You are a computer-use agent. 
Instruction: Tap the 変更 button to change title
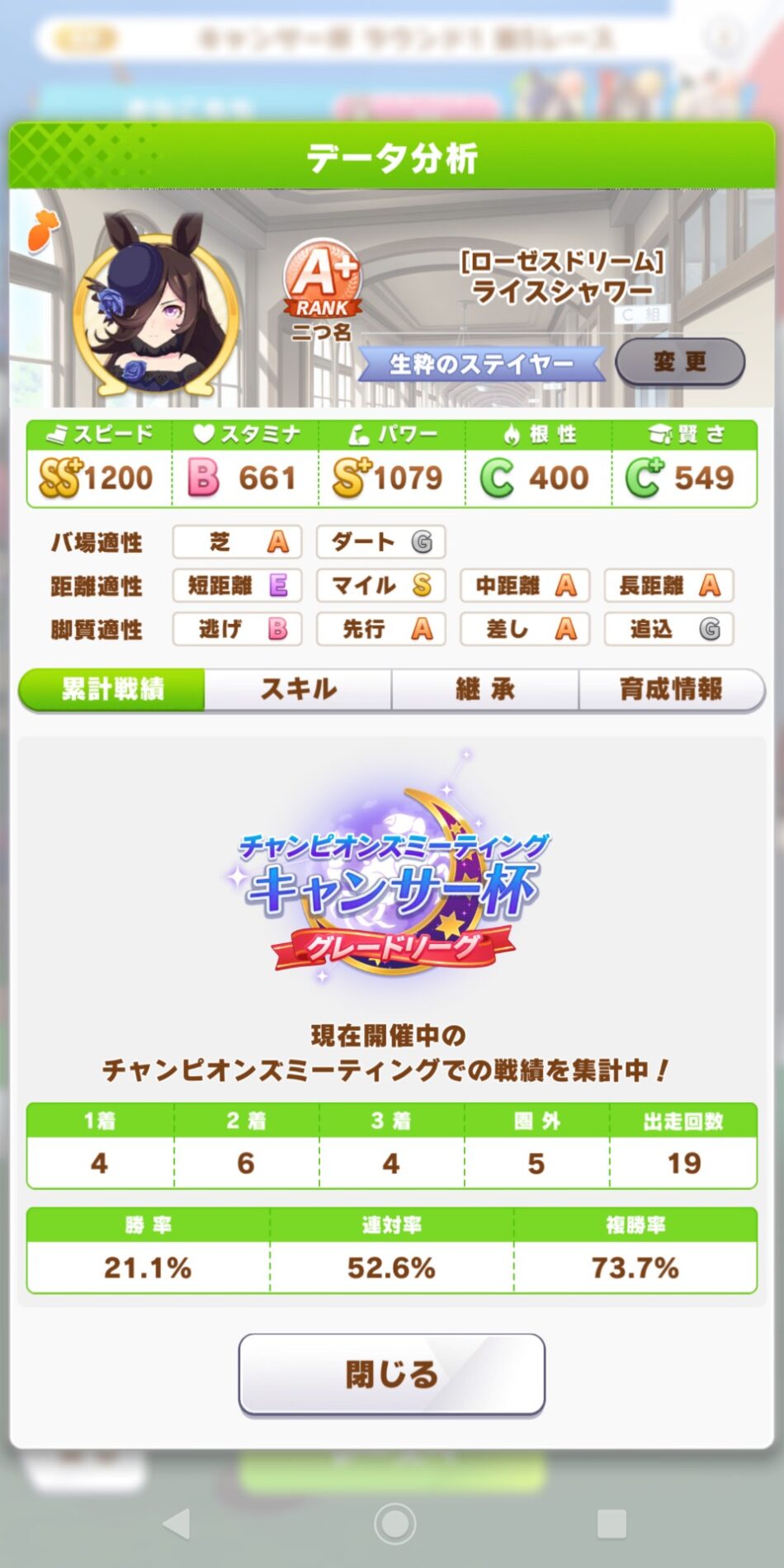679,361
